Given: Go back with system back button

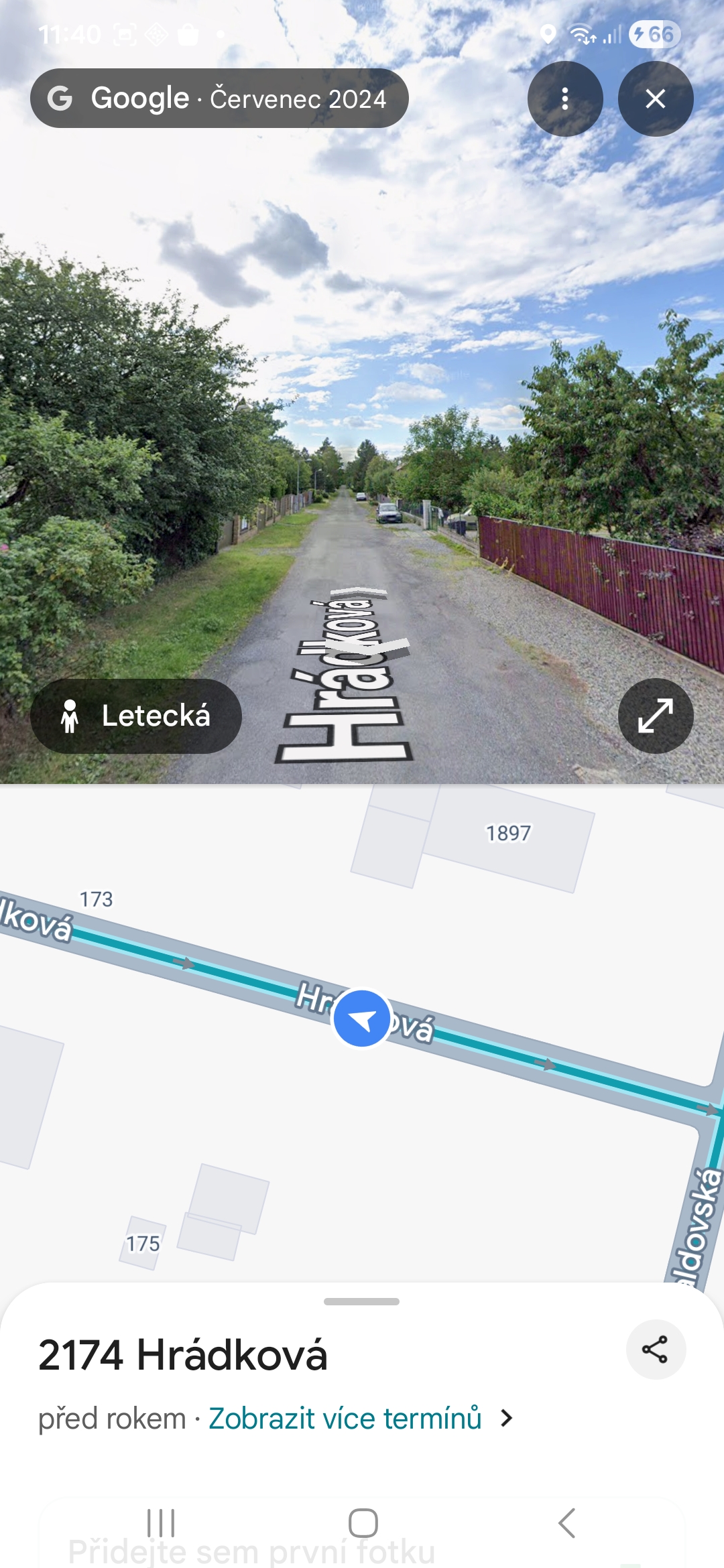Looking at the screenshot, I should click(x=566, y=1523).
